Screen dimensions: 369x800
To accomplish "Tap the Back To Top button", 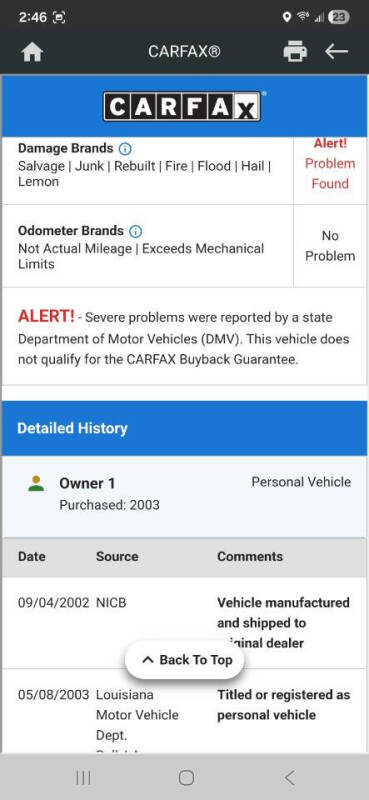I will 185,660.
